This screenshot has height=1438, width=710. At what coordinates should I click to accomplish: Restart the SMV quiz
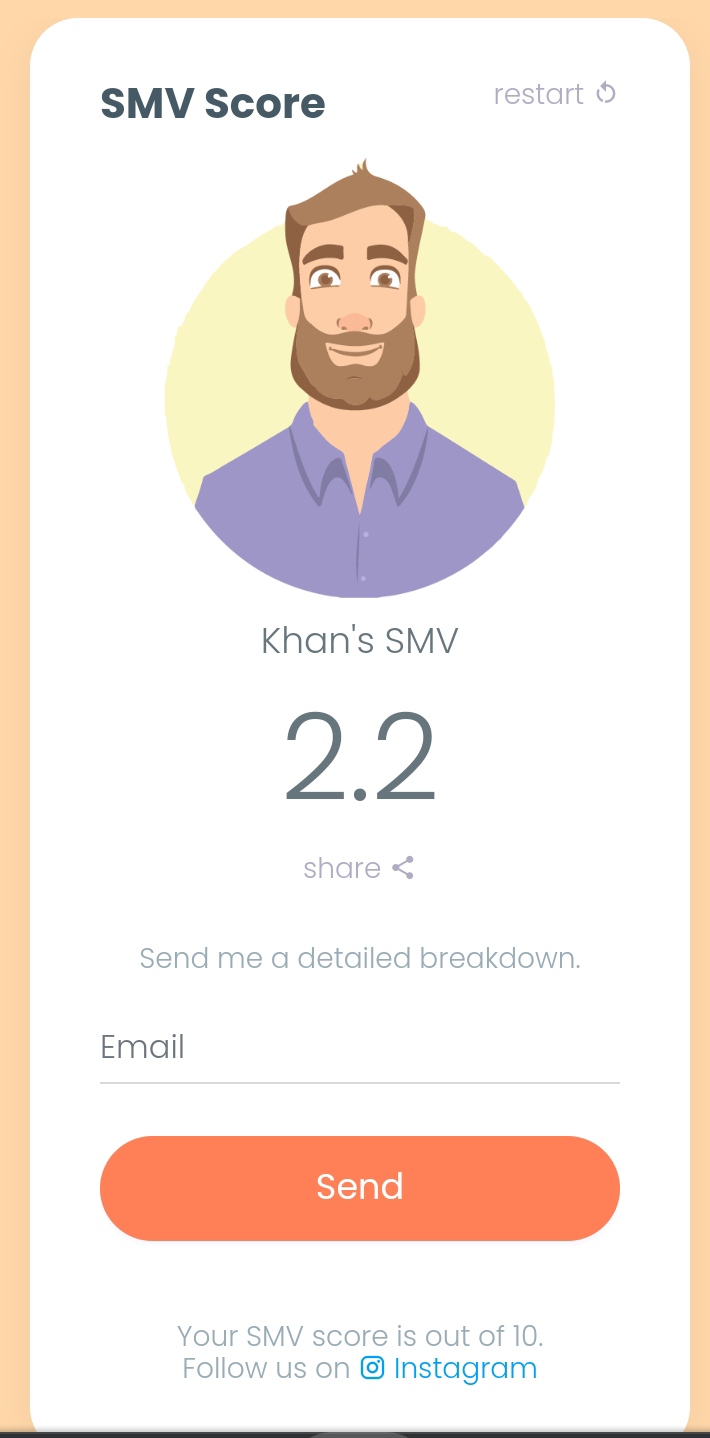click(555, 94)
